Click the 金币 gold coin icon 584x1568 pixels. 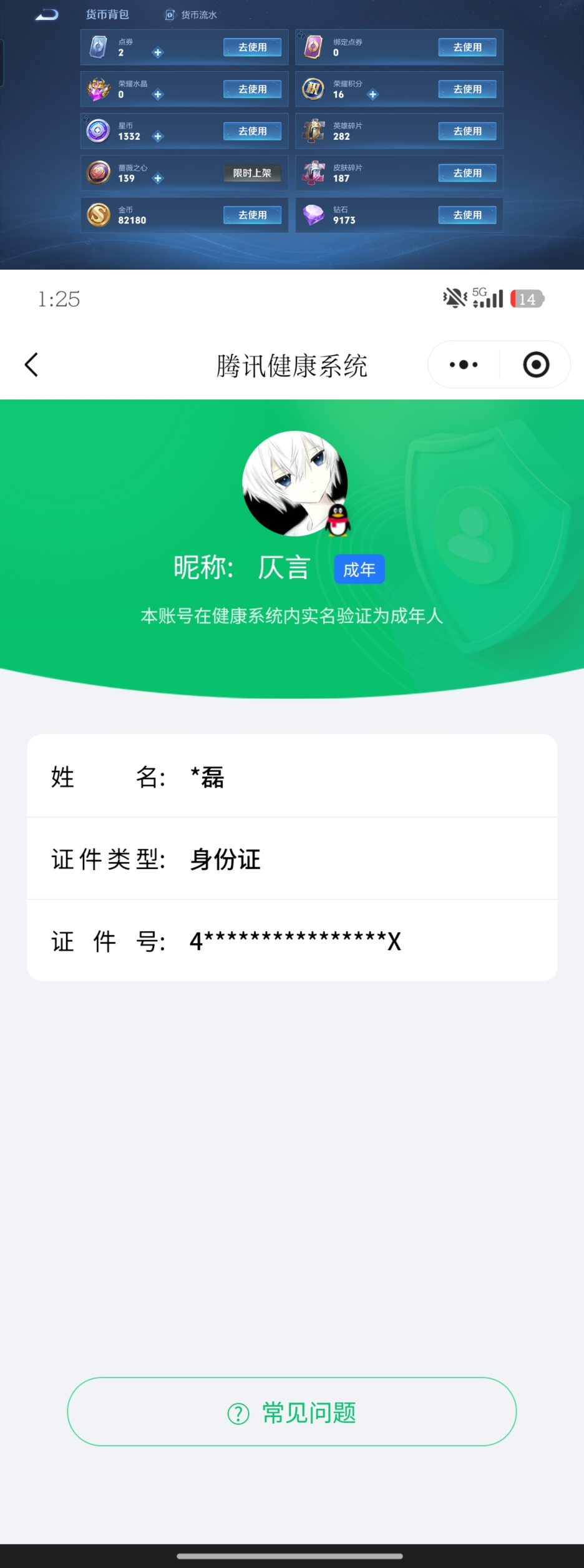[x=99, y=214]
